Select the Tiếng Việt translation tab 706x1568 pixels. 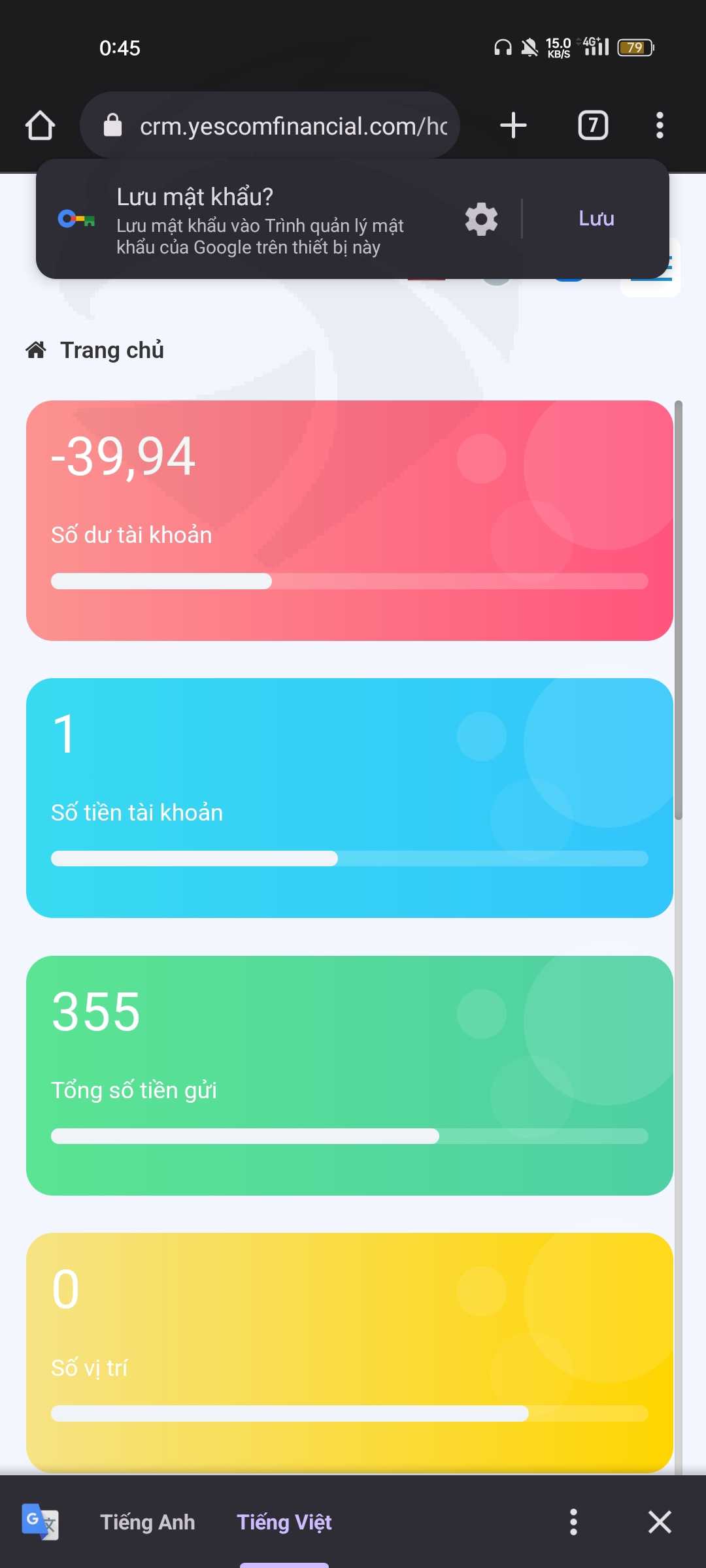click(x=284, y=1522)
